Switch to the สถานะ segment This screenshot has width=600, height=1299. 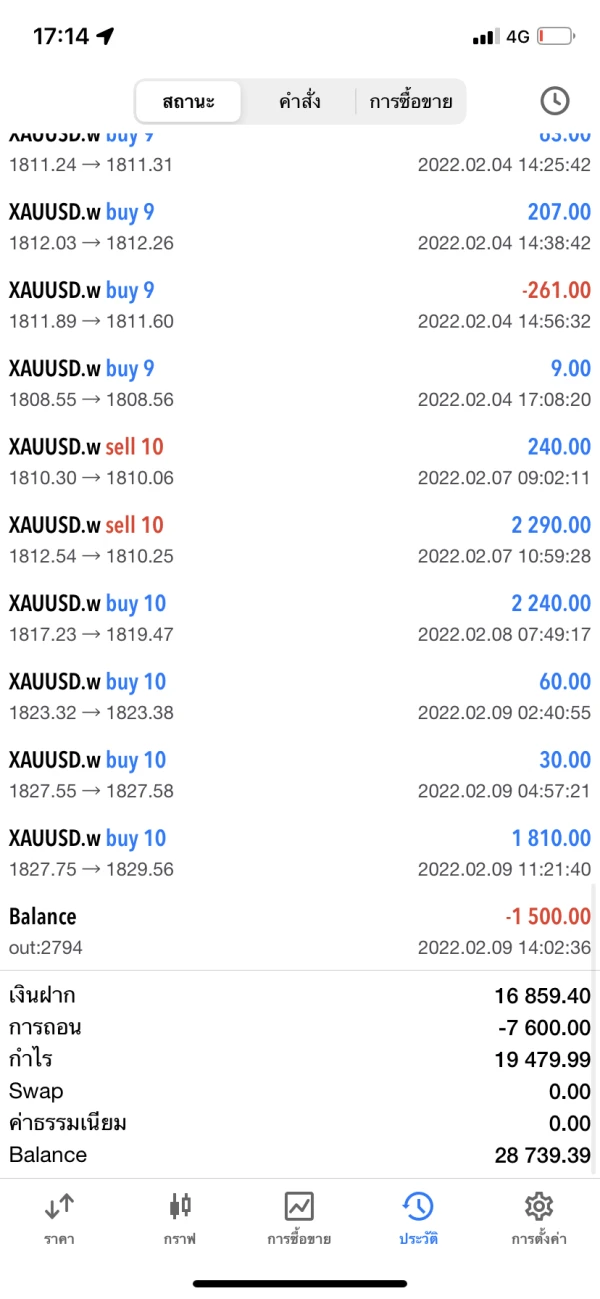pyautogui.click(x=188, y=101)
